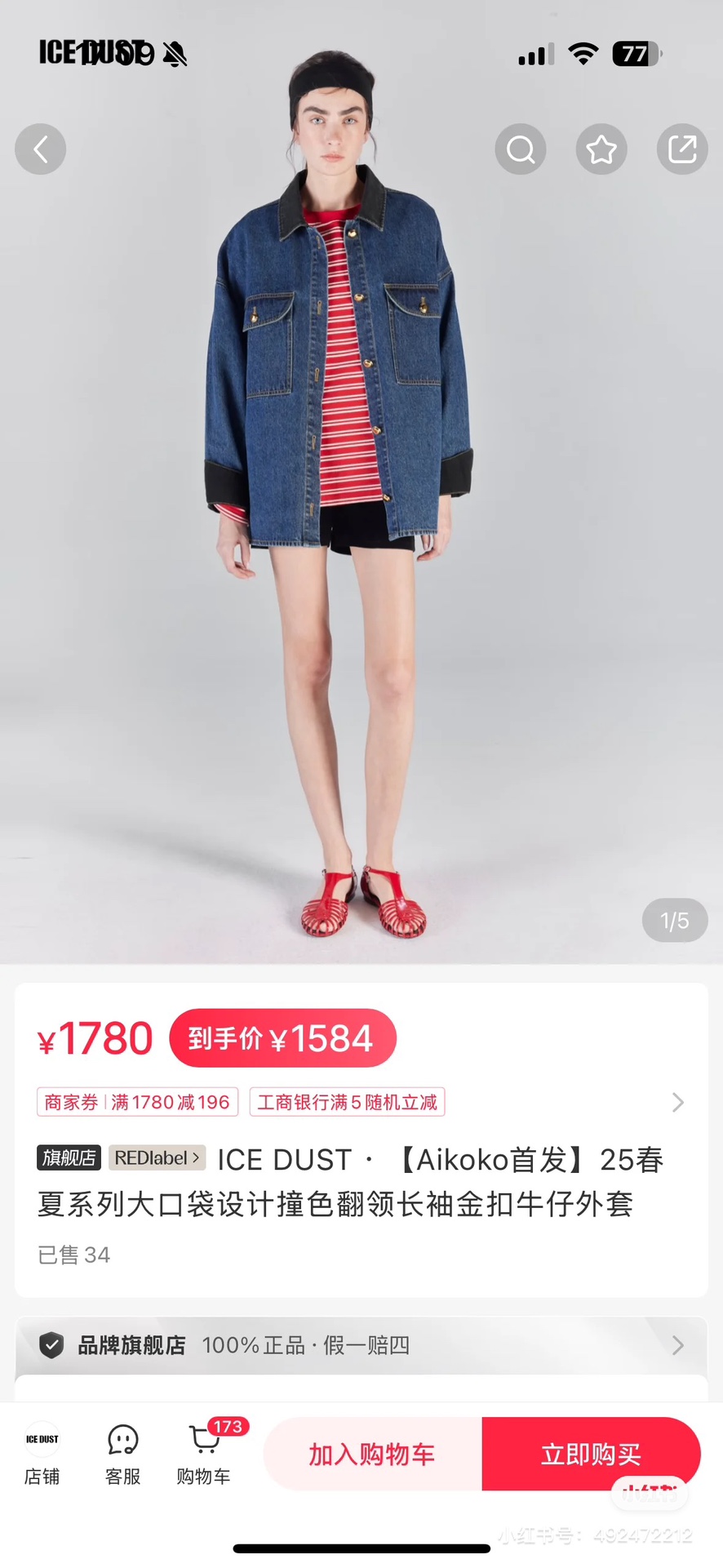Open search with the magnifier icon
Screen dimensions: 723x1568
(x=520, y=149)
